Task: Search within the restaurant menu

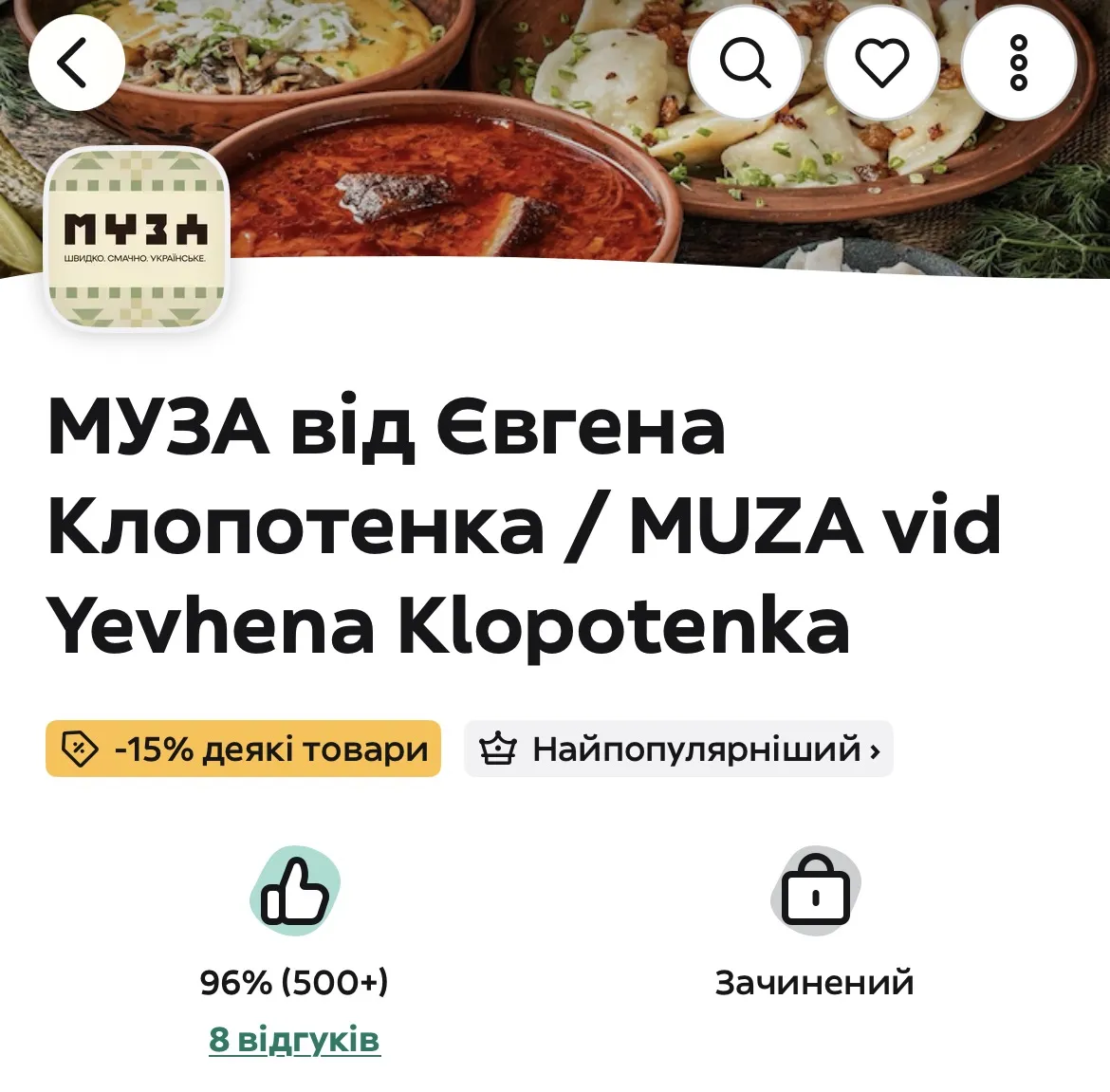Action: pos(745,64)
